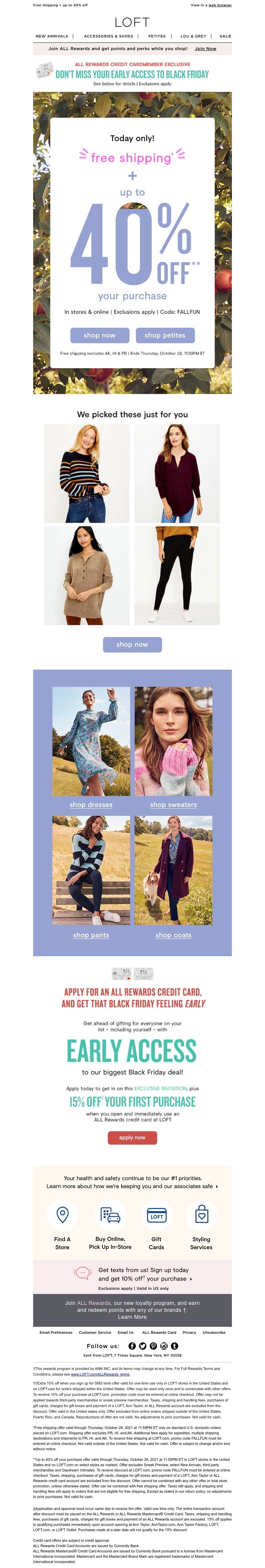Tap the Learn More rewards link
This screenshot has height=1568, width=265.
[132, 1317]
